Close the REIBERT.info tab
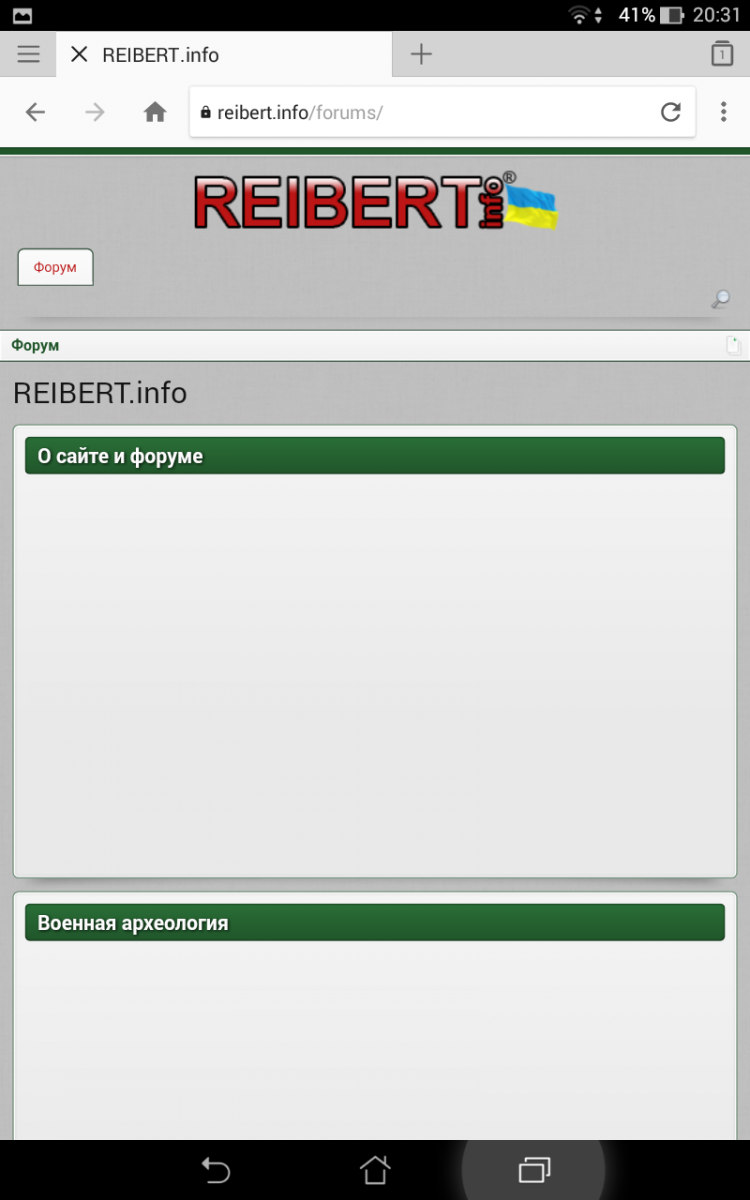This screenshot has width=750, height=1200. (x=79, y=54)
